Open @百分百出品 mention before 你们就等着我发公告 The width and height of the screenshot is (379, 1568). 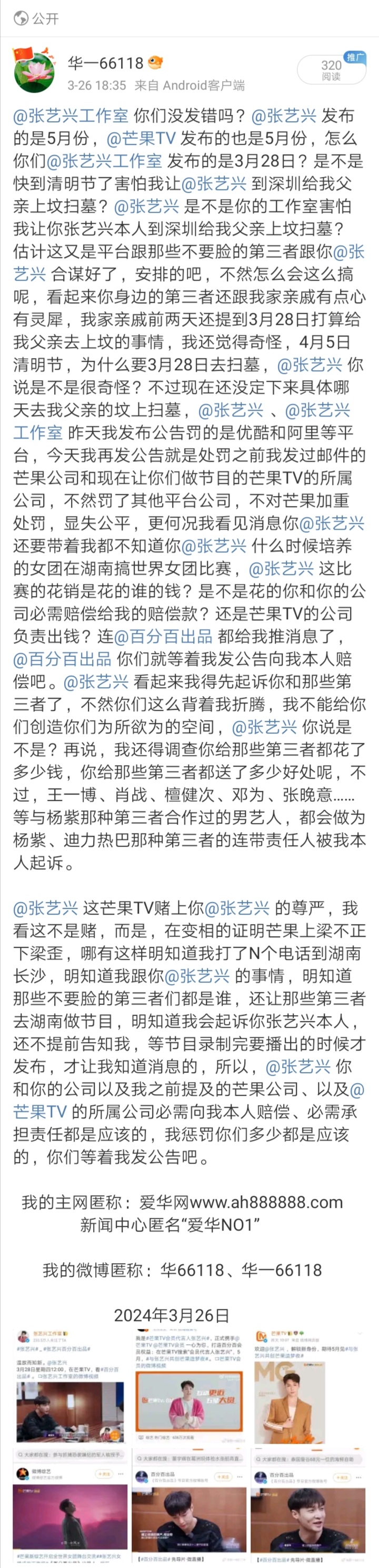tap(63, 659)
